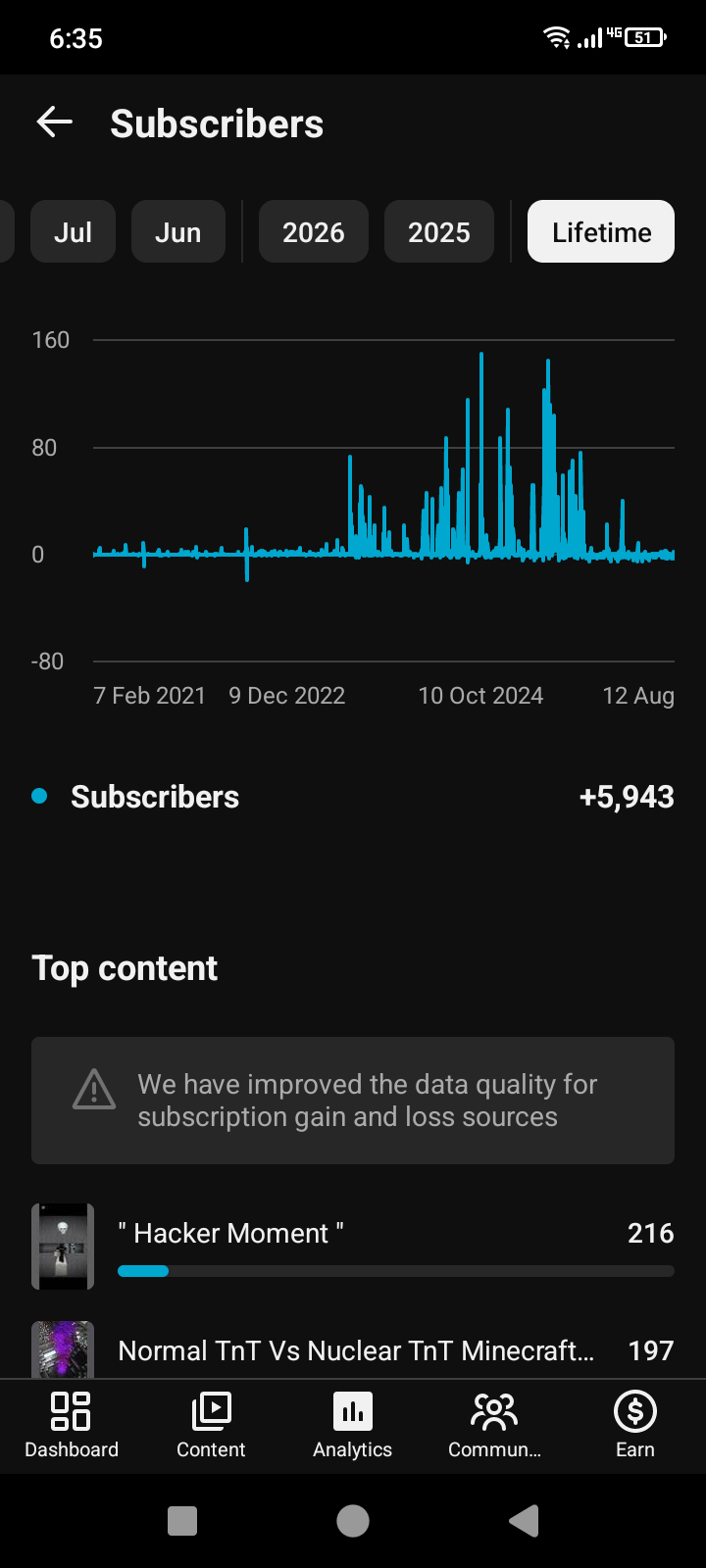This screenshot has width=706, height=1568.
Task: Select the Jul time period chip
Action: [73, 231]
